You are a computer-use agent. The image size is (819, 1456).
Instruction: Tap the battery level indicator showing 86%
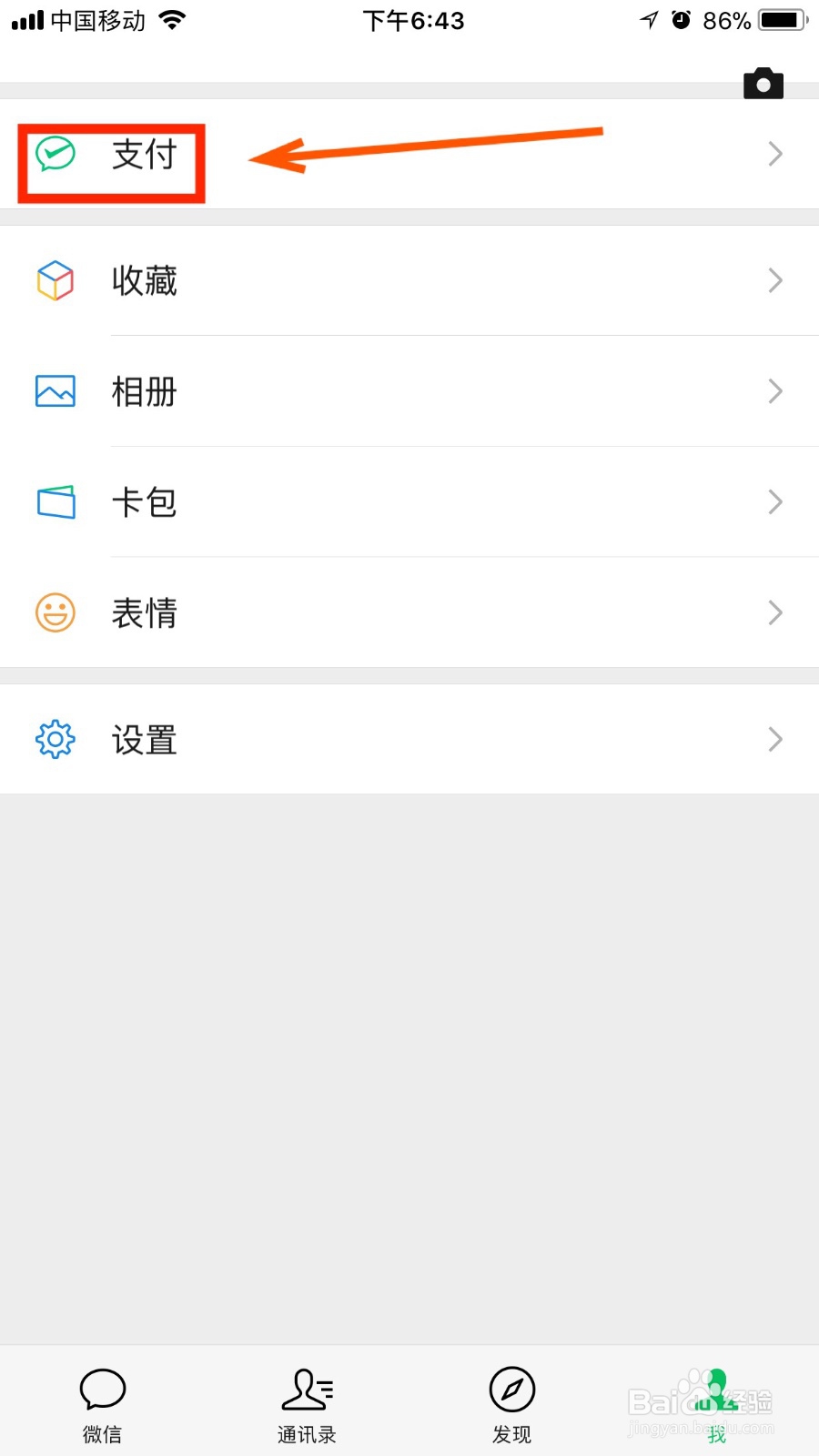click(x=778, y=20)
